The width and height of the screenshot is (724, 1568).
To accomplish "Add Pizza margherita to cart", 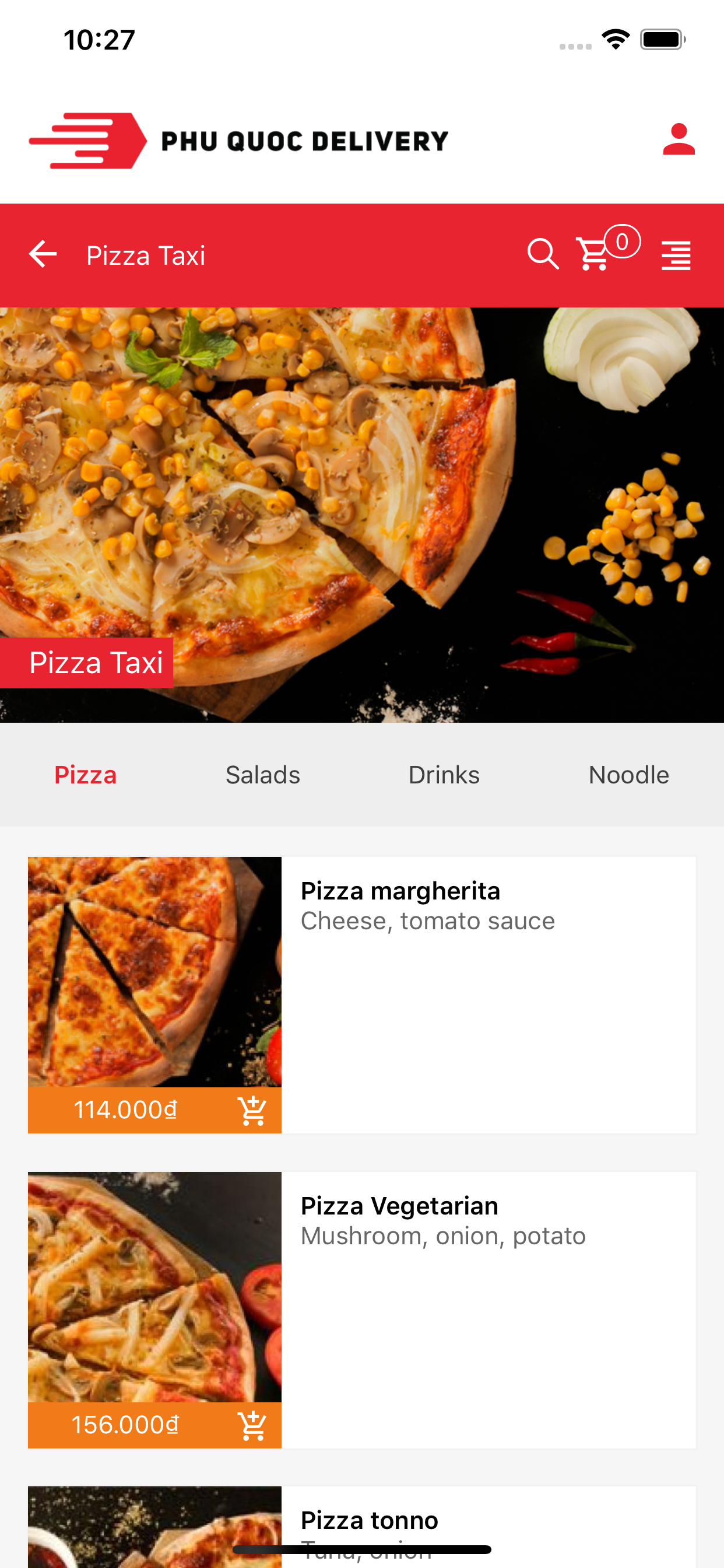I will pos(252,1110).
